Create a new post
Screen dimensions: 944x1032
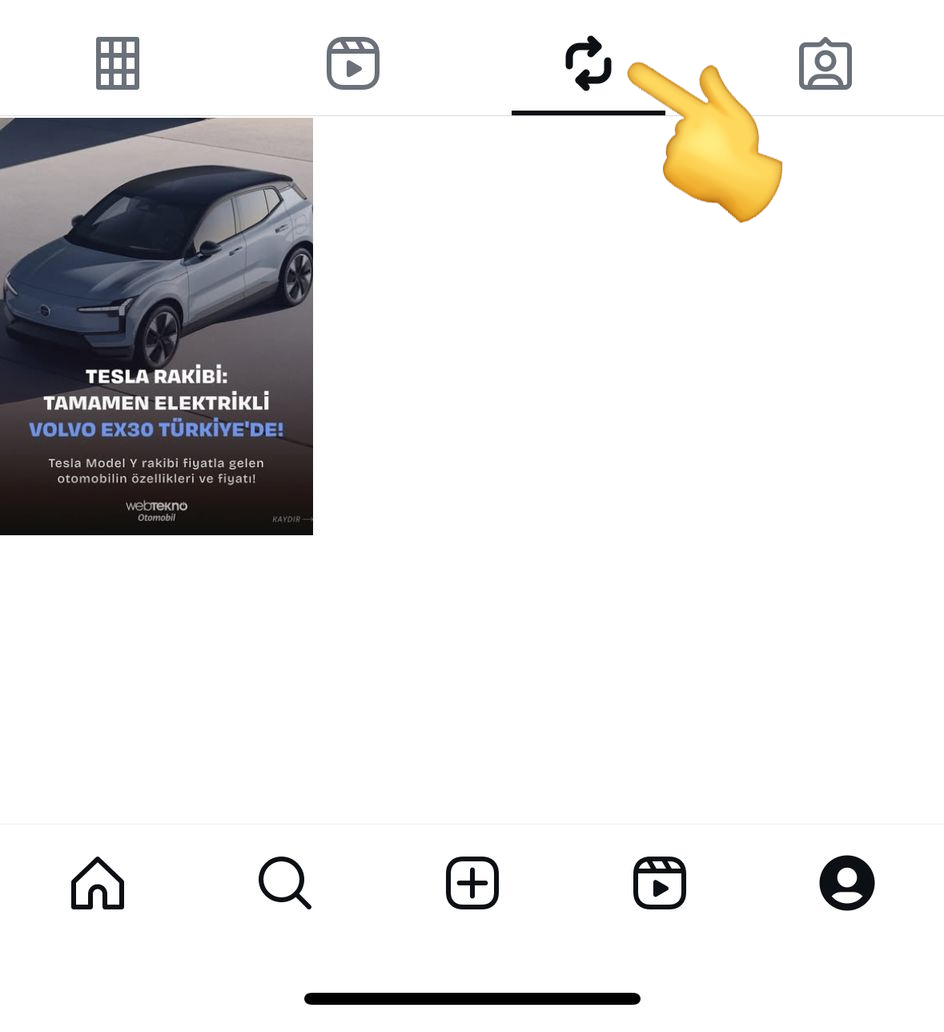472,883
